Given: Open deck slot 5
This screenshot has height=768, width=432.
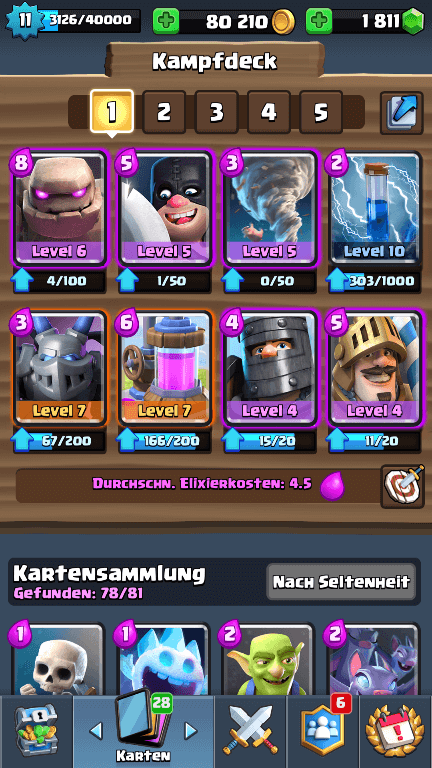Looking at the screenshot, I should pyautogui.click(x=321, y=112).
